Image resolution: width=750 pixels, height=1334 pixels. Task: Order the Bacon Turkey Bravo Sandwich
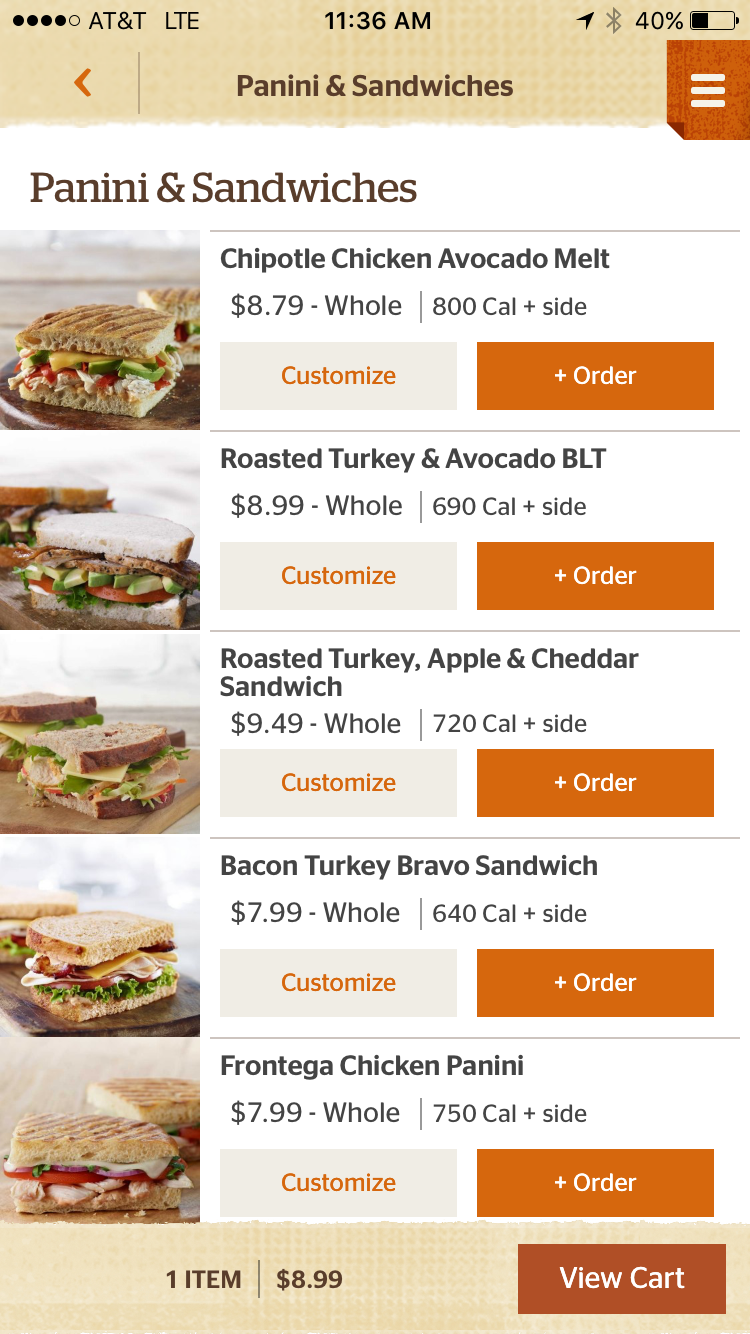[595, 983]
